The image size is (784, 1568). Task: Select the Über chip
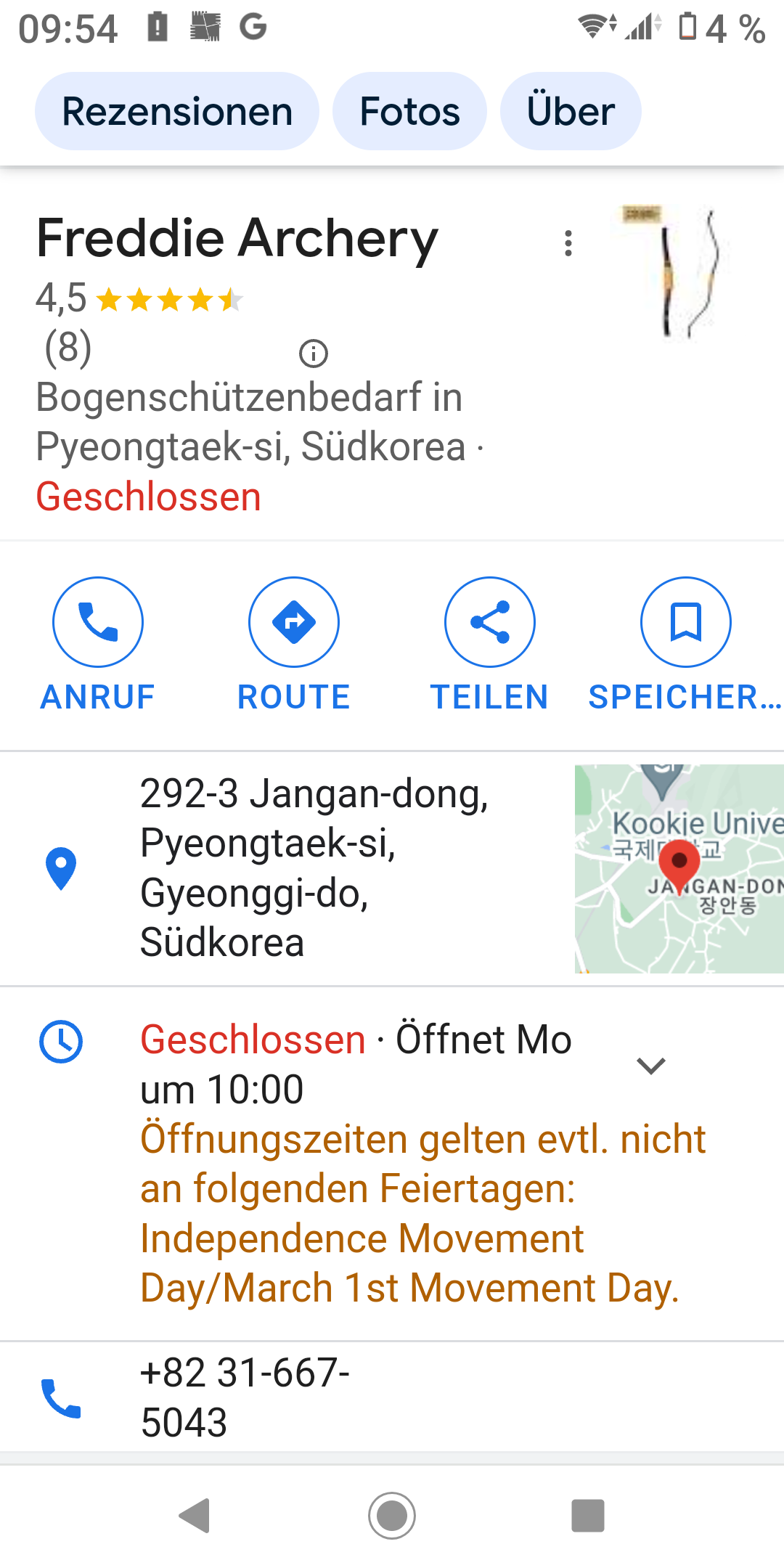tap(571, 112)
